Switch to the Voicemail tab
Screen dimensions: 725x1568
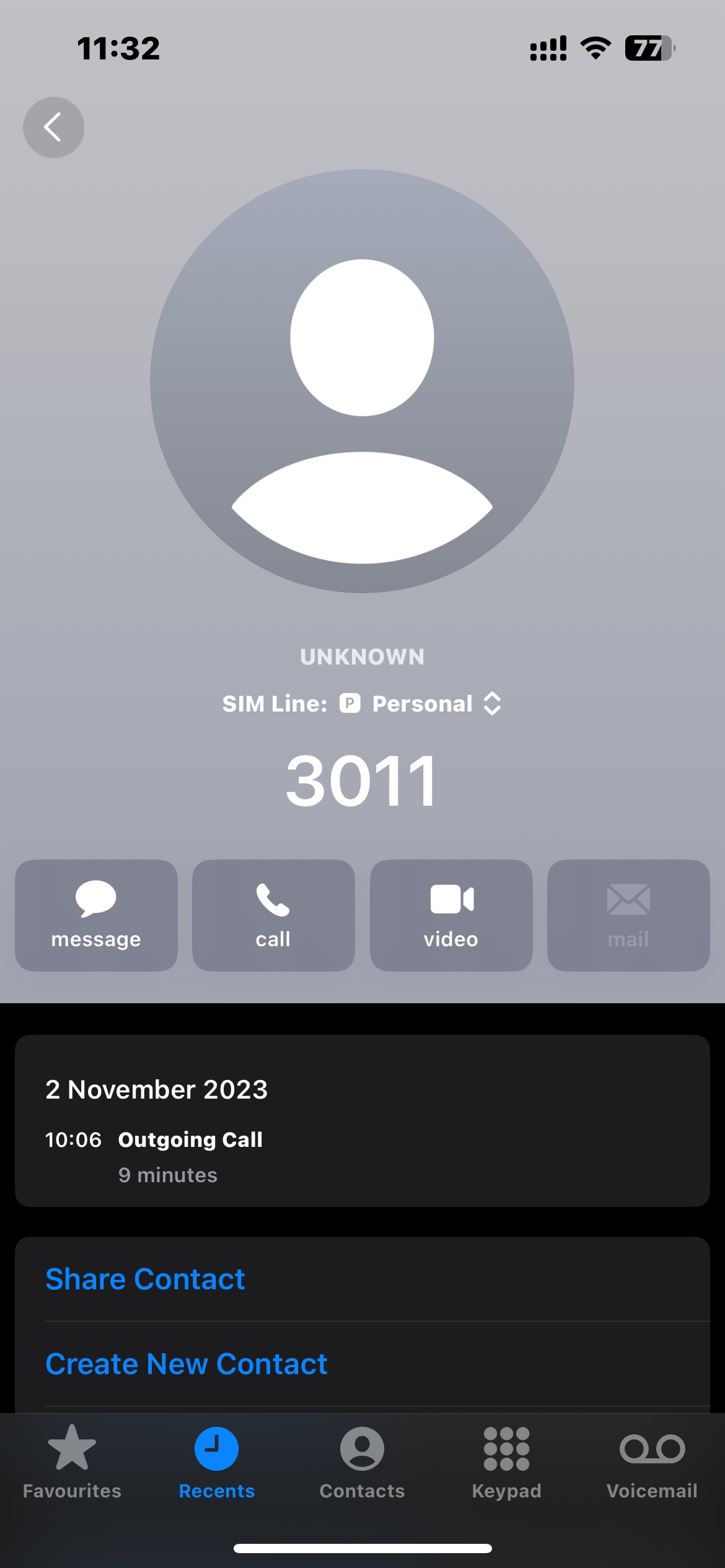click(x=652, y=1461)
